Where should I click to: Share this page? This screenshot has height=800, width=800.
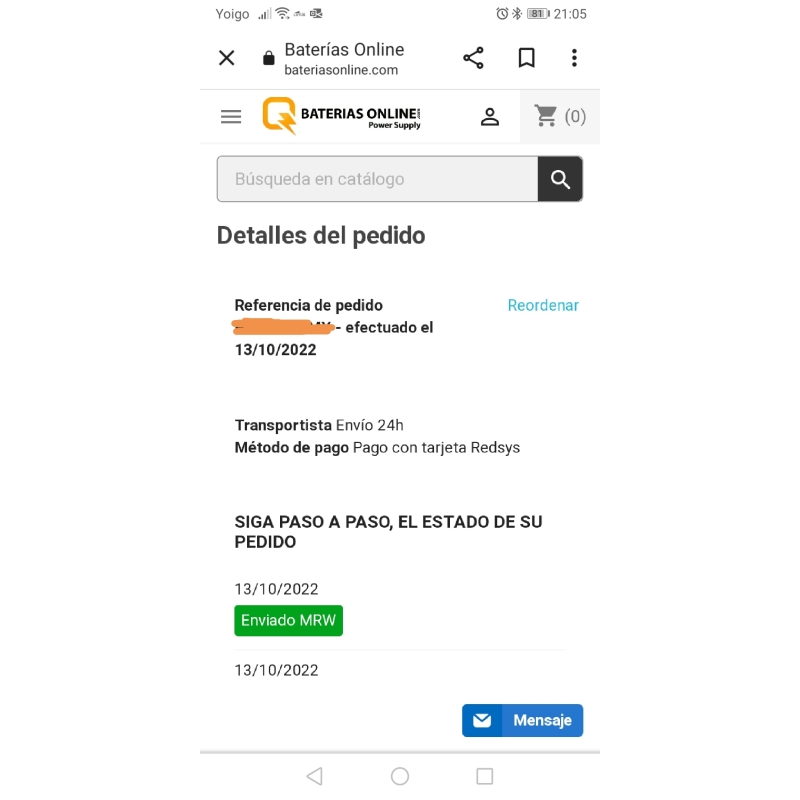(473, 58)
